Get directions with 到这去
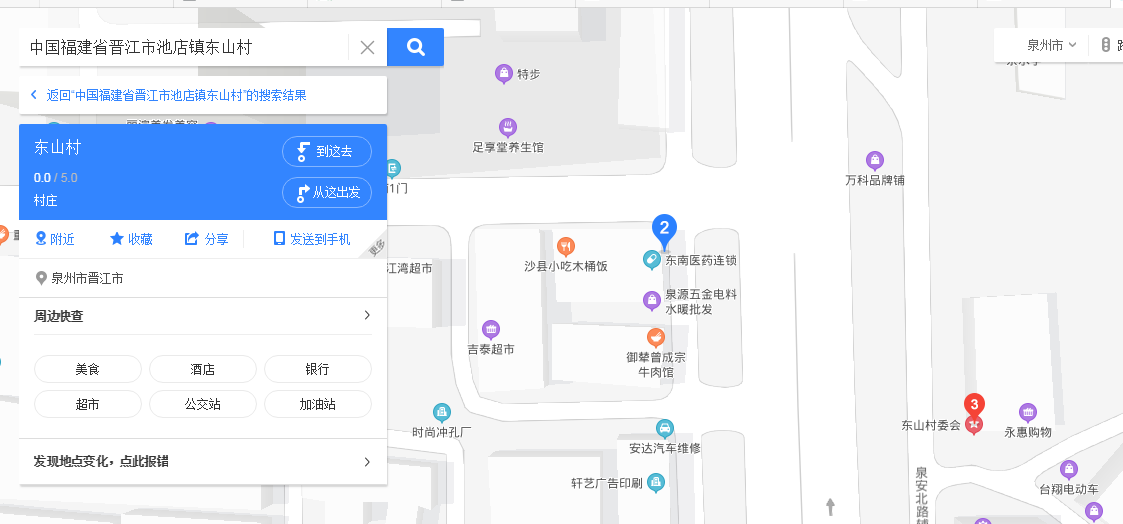The width and height of the screenshot is (1123, 524). click(327, 151)
